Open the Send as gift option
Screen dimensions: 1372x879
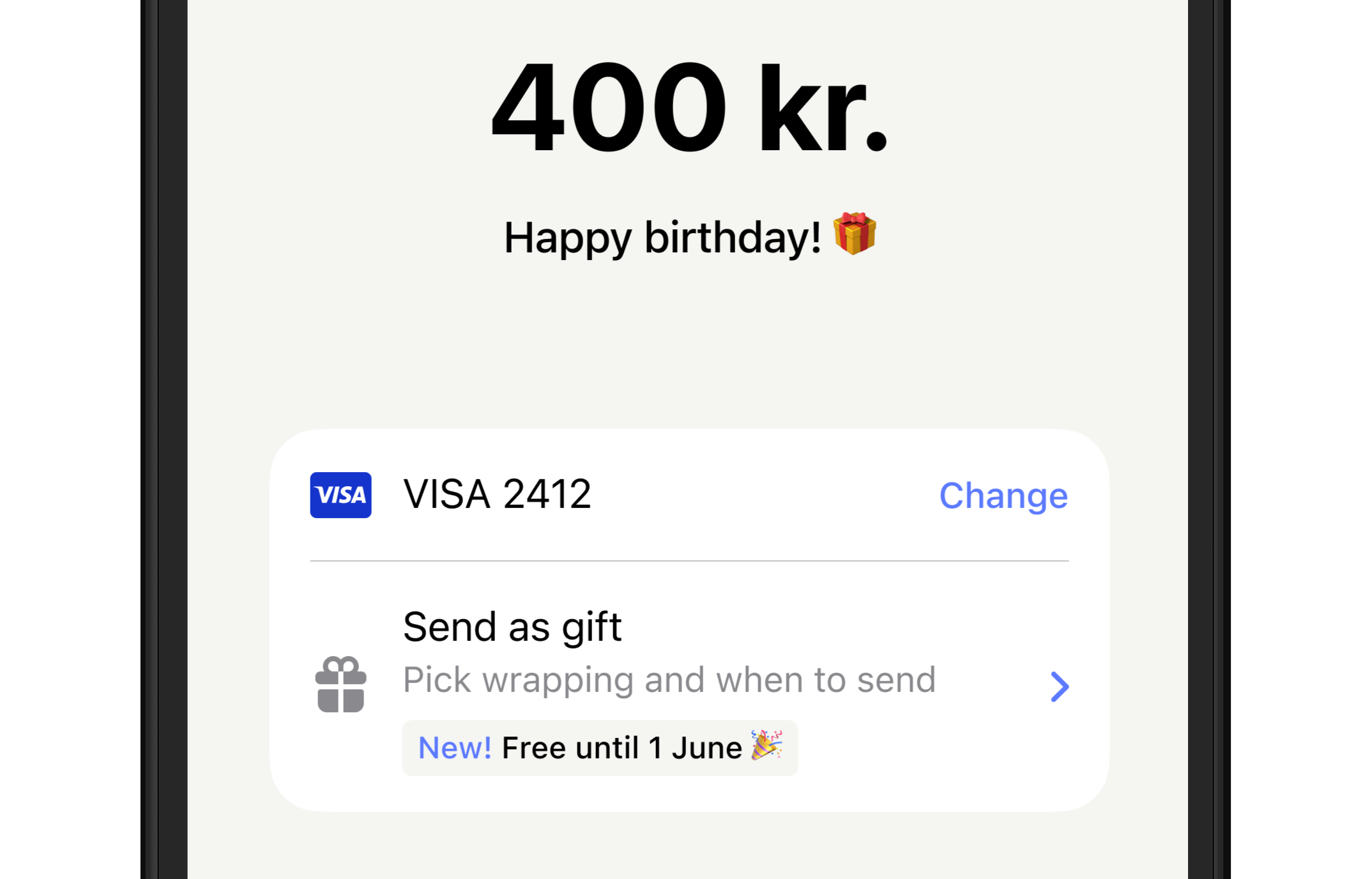click(x=689, y=685)
